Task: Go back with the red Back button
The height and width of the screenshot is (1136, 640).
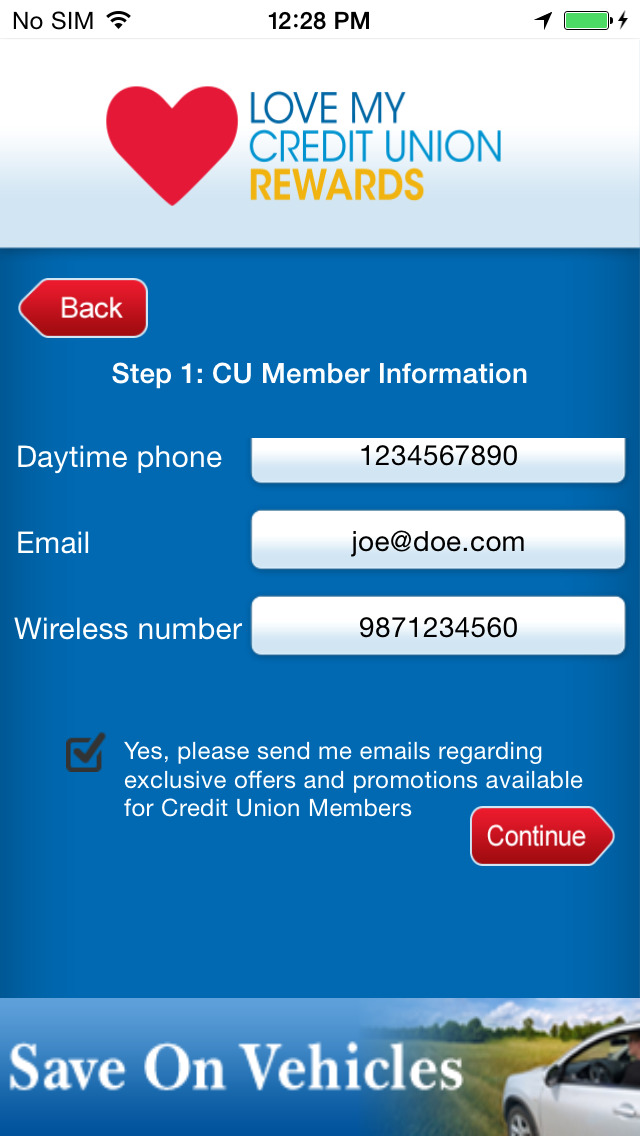Action: click(x=83, y=308)
